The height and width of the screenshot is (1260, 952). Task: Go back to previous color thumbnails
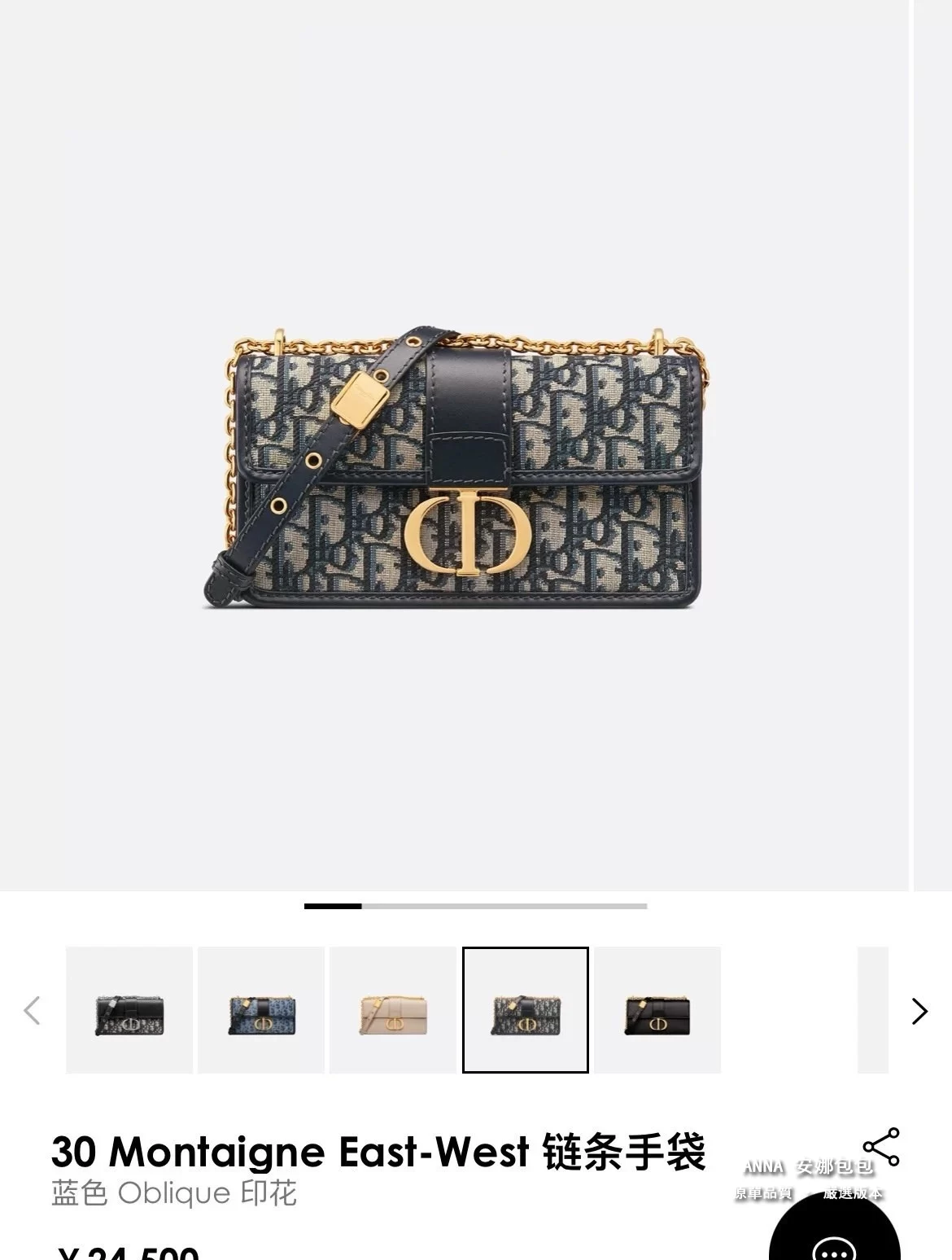[x=32, y=1010]
